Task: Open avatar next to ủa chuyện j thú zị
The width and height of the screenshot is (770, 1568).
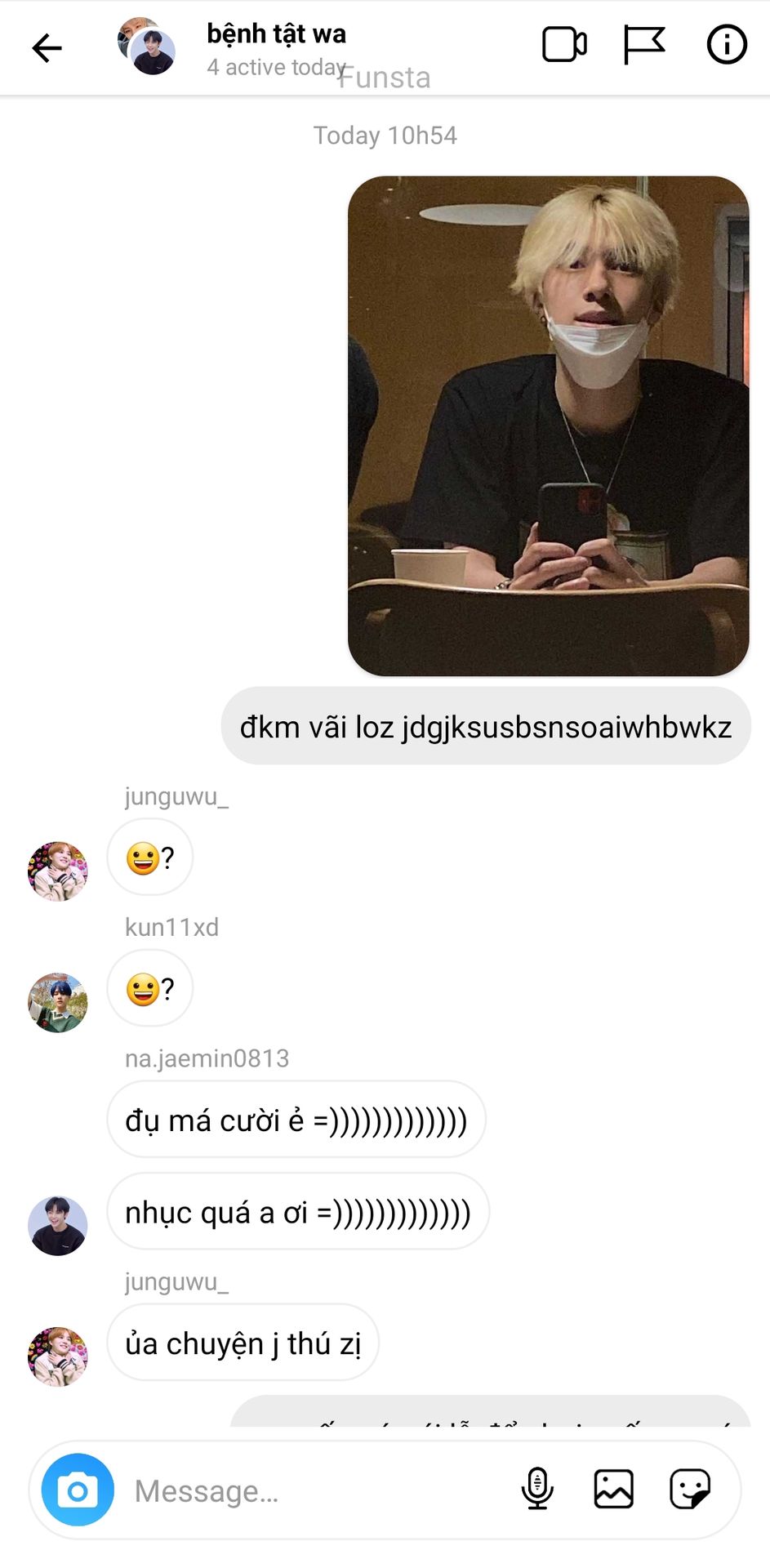Action: tap(57, 1356)
